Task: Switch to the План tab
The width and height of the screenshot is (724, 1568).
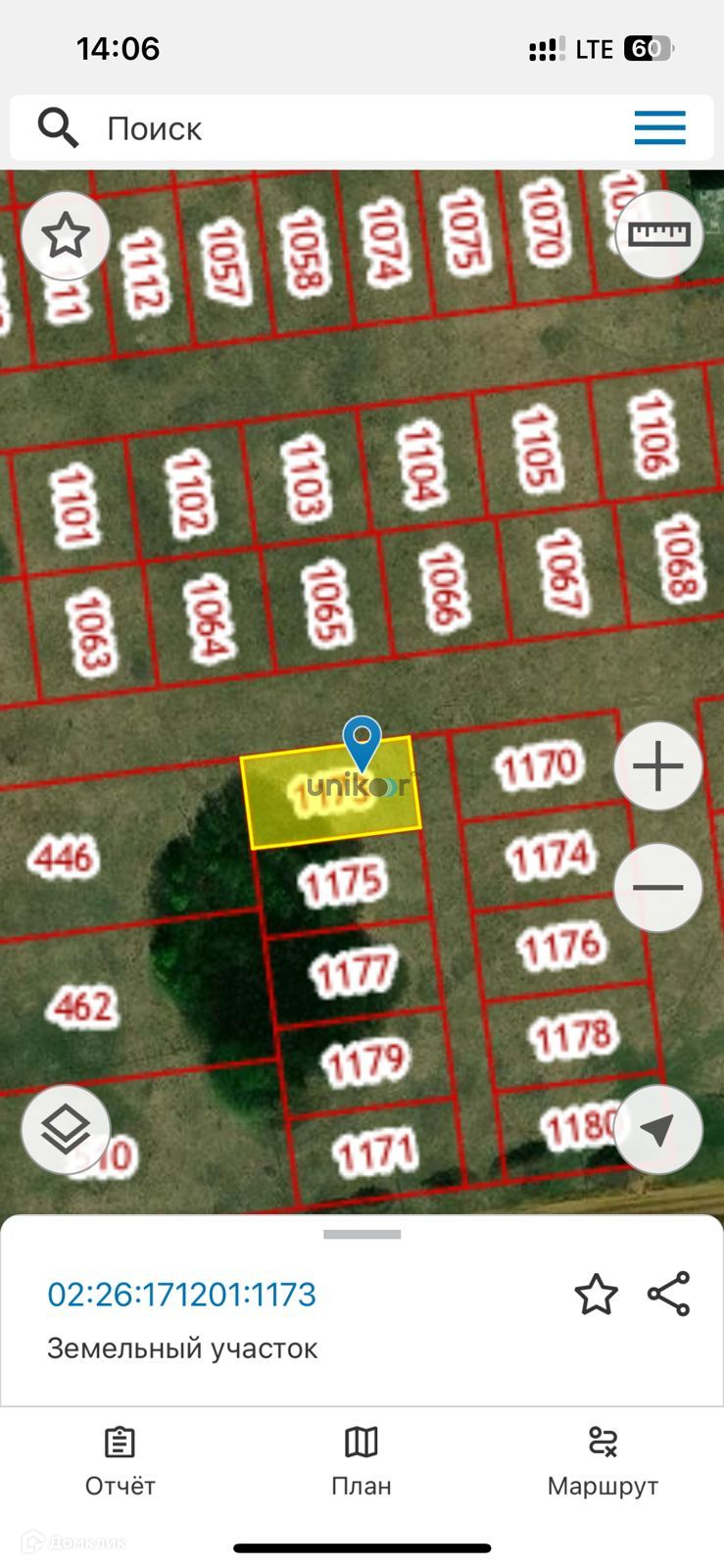Action: point(362,1461)
